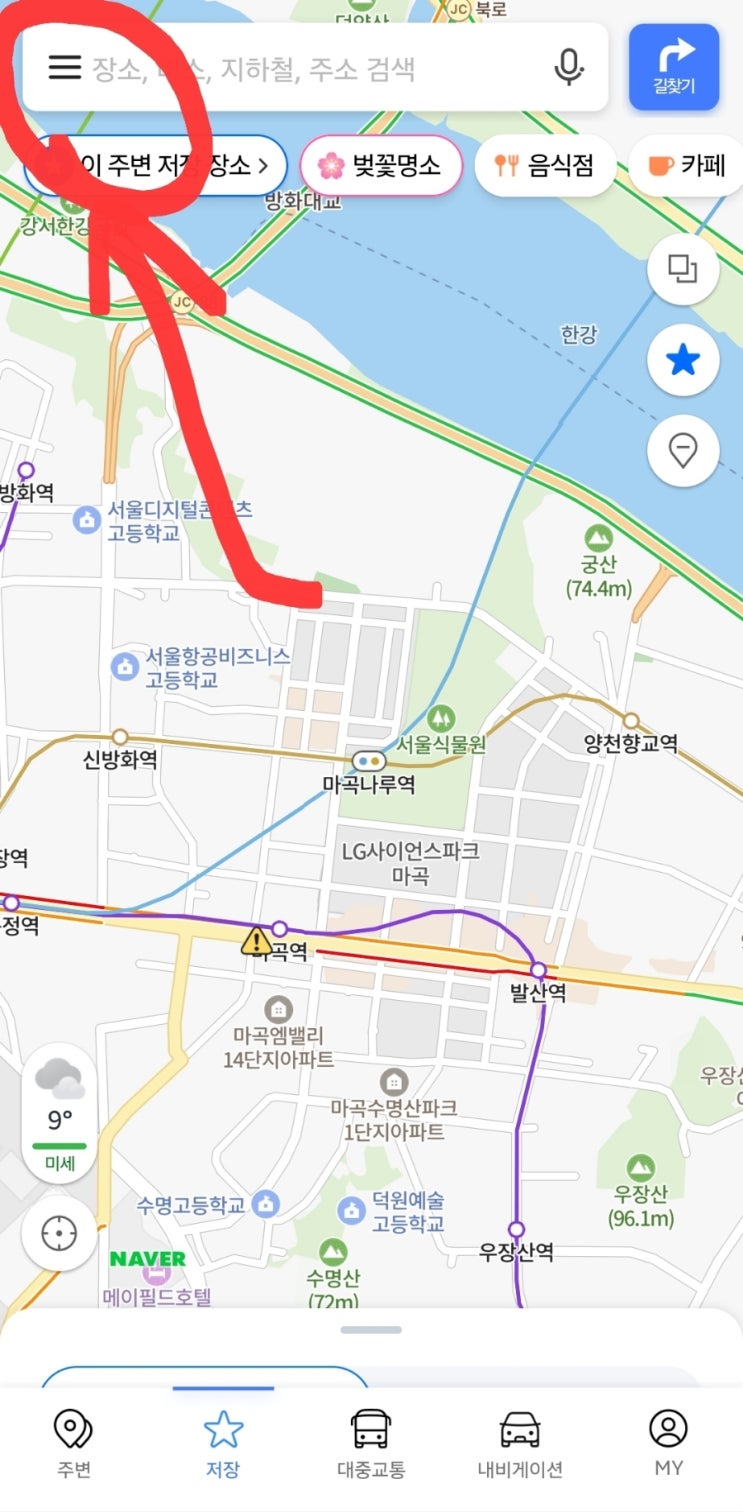Image resolution: width=743 pixels, height=1512 pixels.
Task: Open the hamburger menu in search bar
Action: [65, 67]
